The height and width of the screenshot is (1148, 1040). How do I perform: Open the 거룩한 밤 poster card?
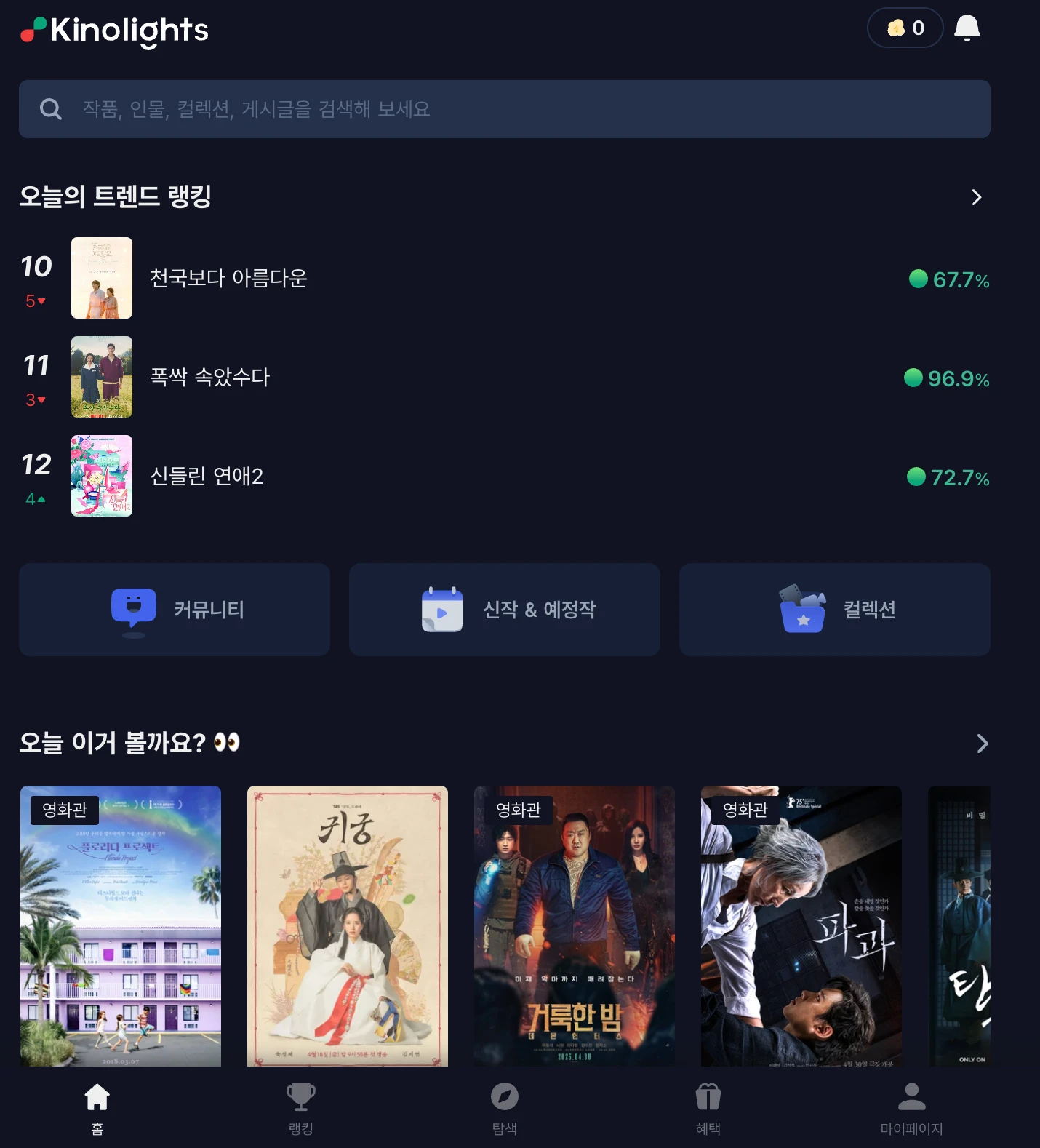point(575,925)
